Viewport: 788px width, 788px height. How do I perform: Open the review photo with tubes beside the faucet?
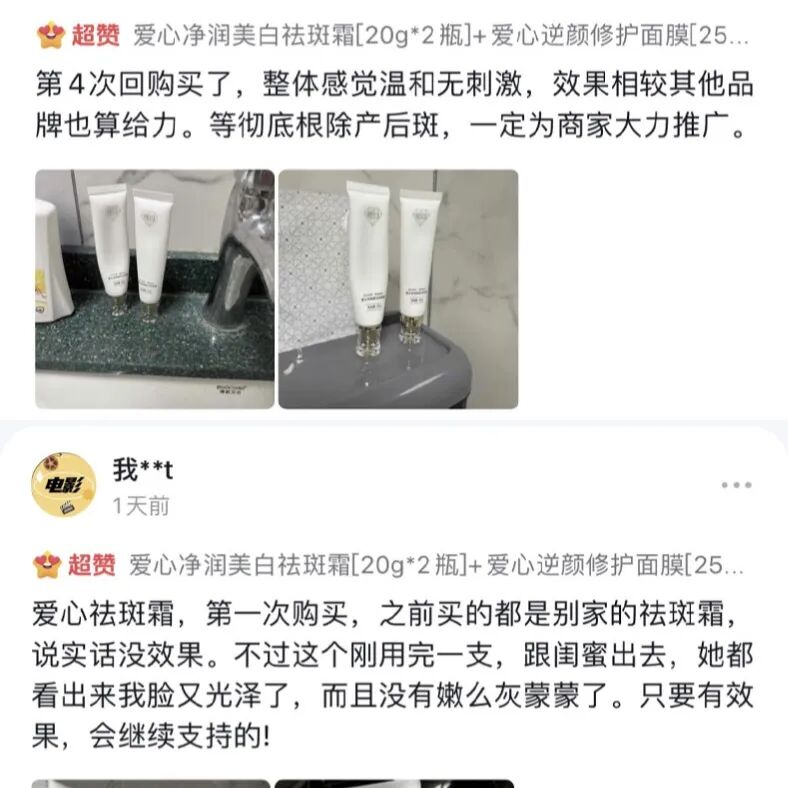click(155, 289)
